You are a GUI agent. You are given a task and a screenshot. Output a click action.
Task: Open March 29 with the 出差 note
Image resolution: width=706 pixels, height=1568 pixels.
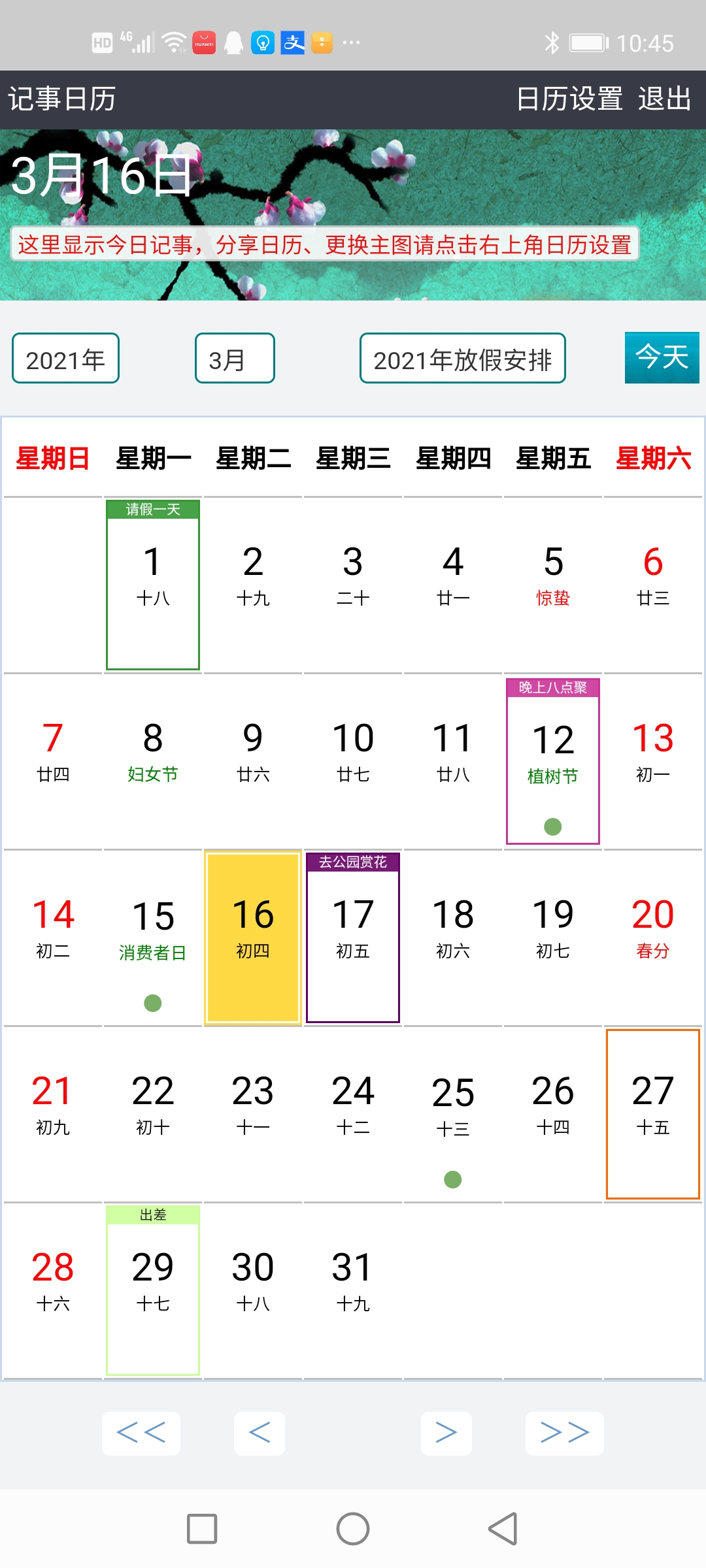pos(153,1290)
